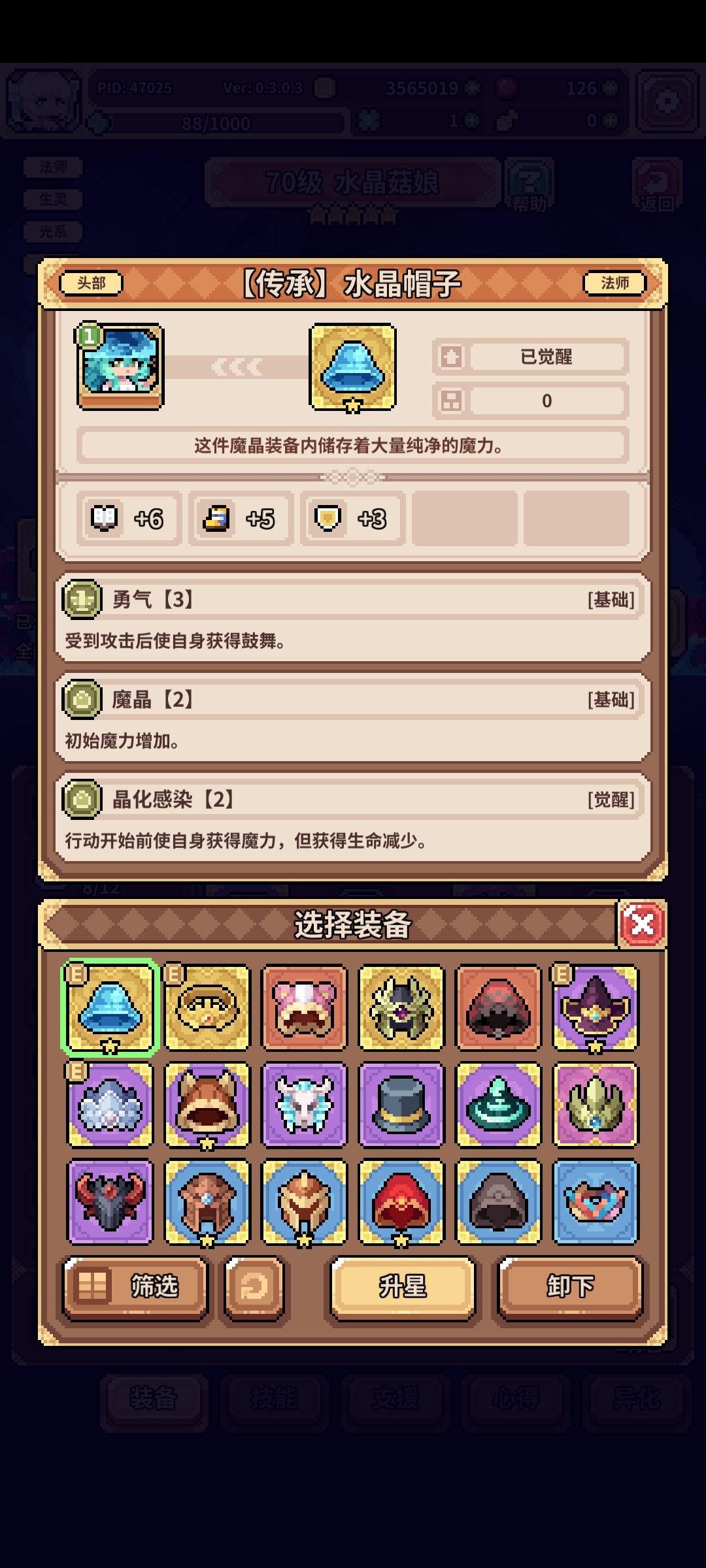Tap the 筛选 filter button

tap(135, 1286)
